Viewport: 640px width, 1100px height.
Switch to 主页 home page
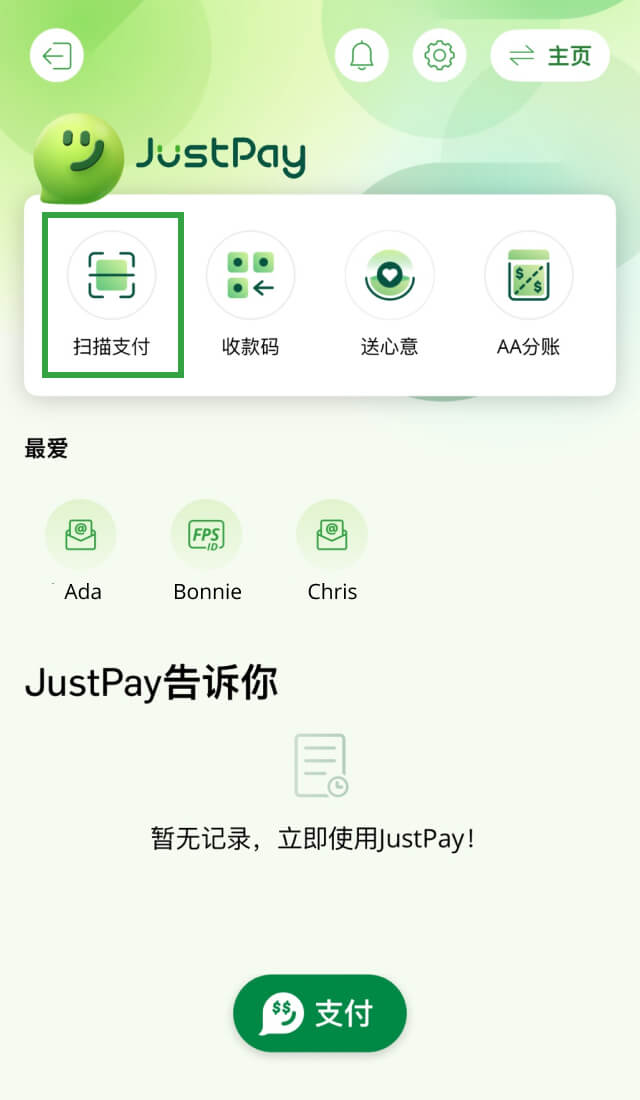[550, 55]
